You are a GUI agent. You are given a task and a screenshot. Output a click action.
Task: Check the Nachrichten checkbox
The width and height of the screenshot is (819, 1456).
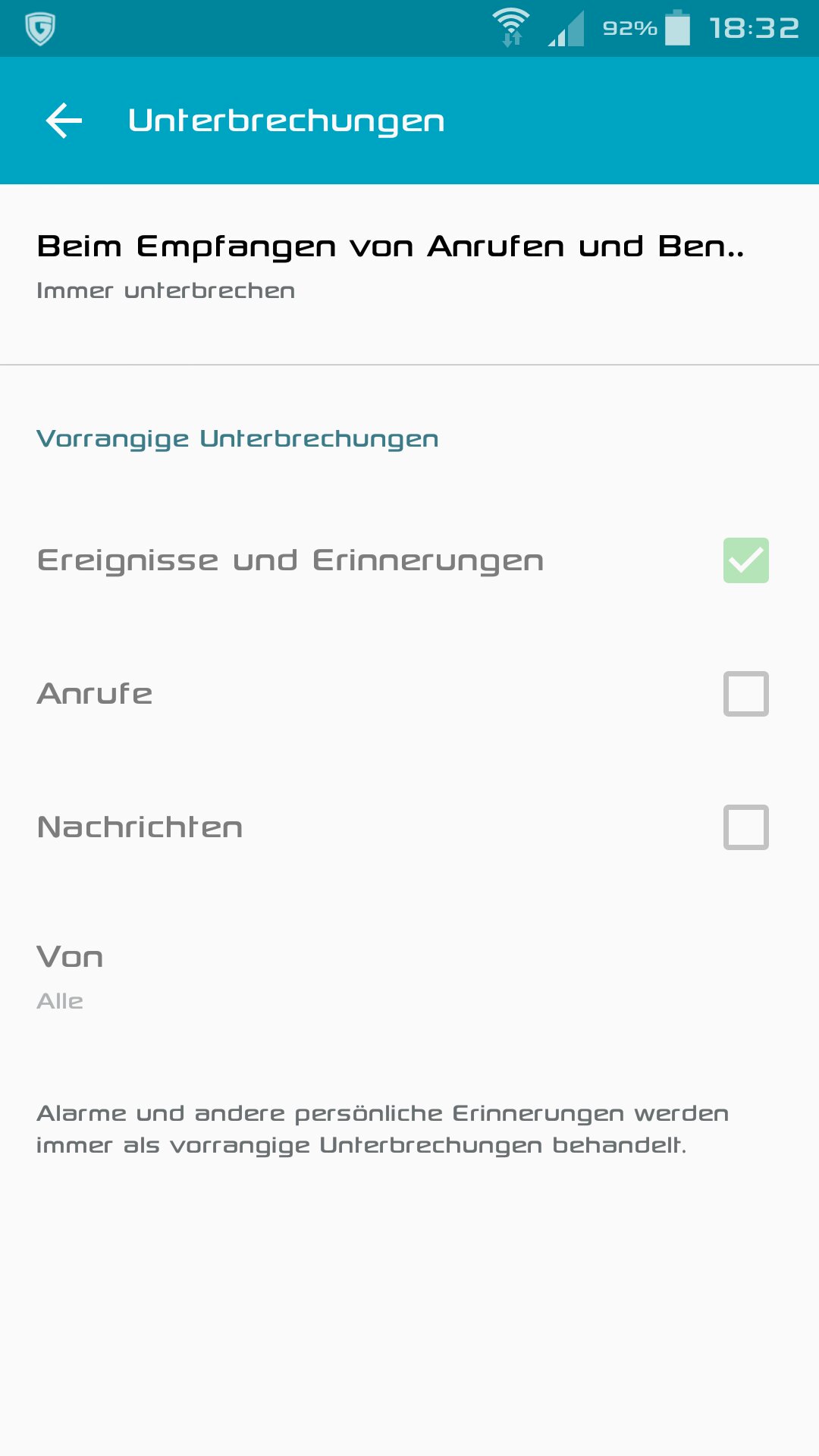pyautogui.click(x=745, y=827)
